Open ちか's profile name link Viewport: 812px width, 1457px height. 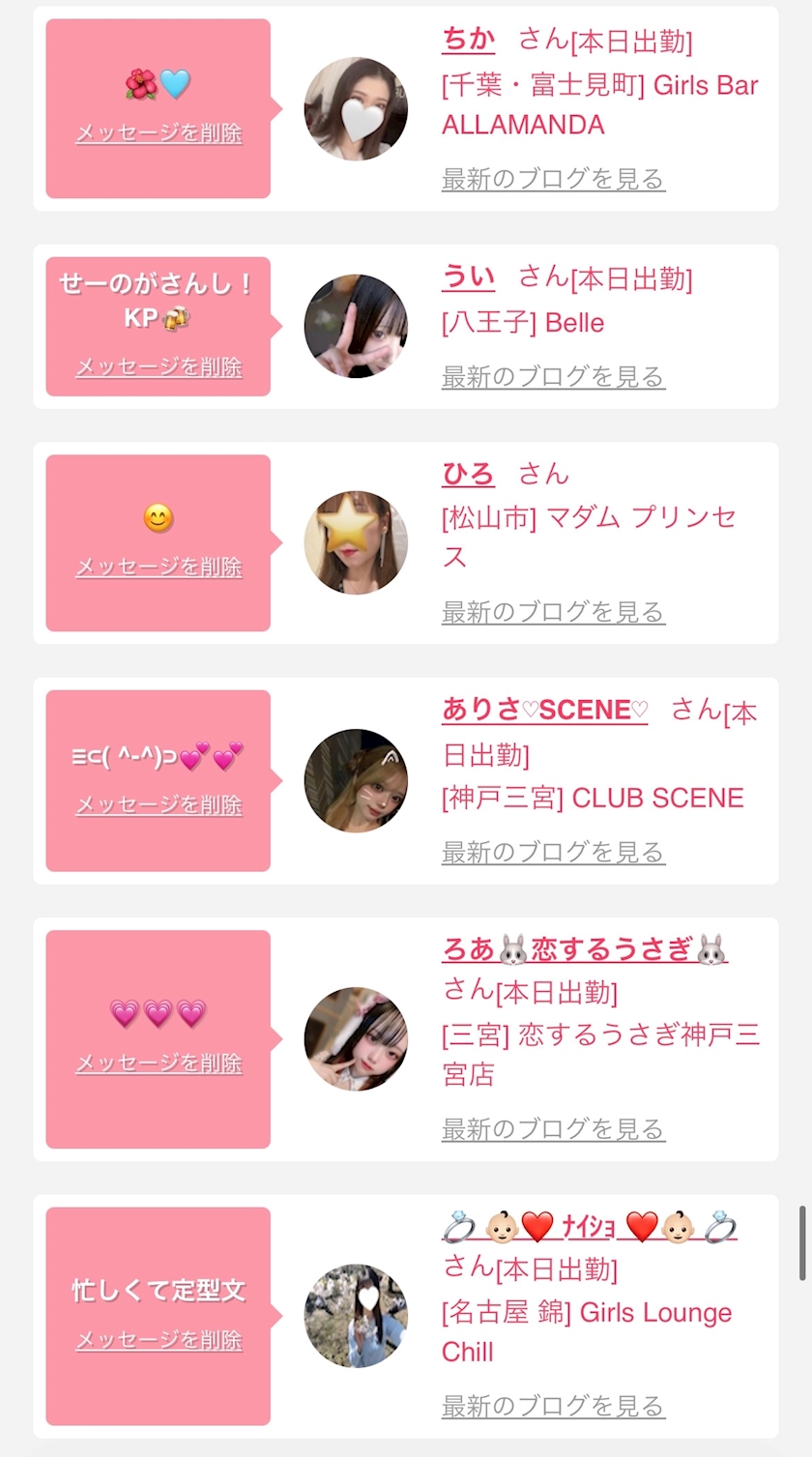[468, 40]
